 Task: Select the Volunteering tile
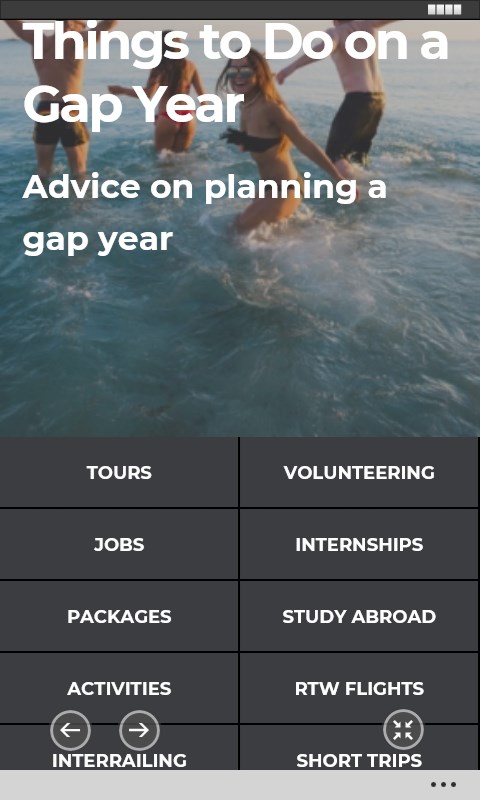[x=359, y=472]
